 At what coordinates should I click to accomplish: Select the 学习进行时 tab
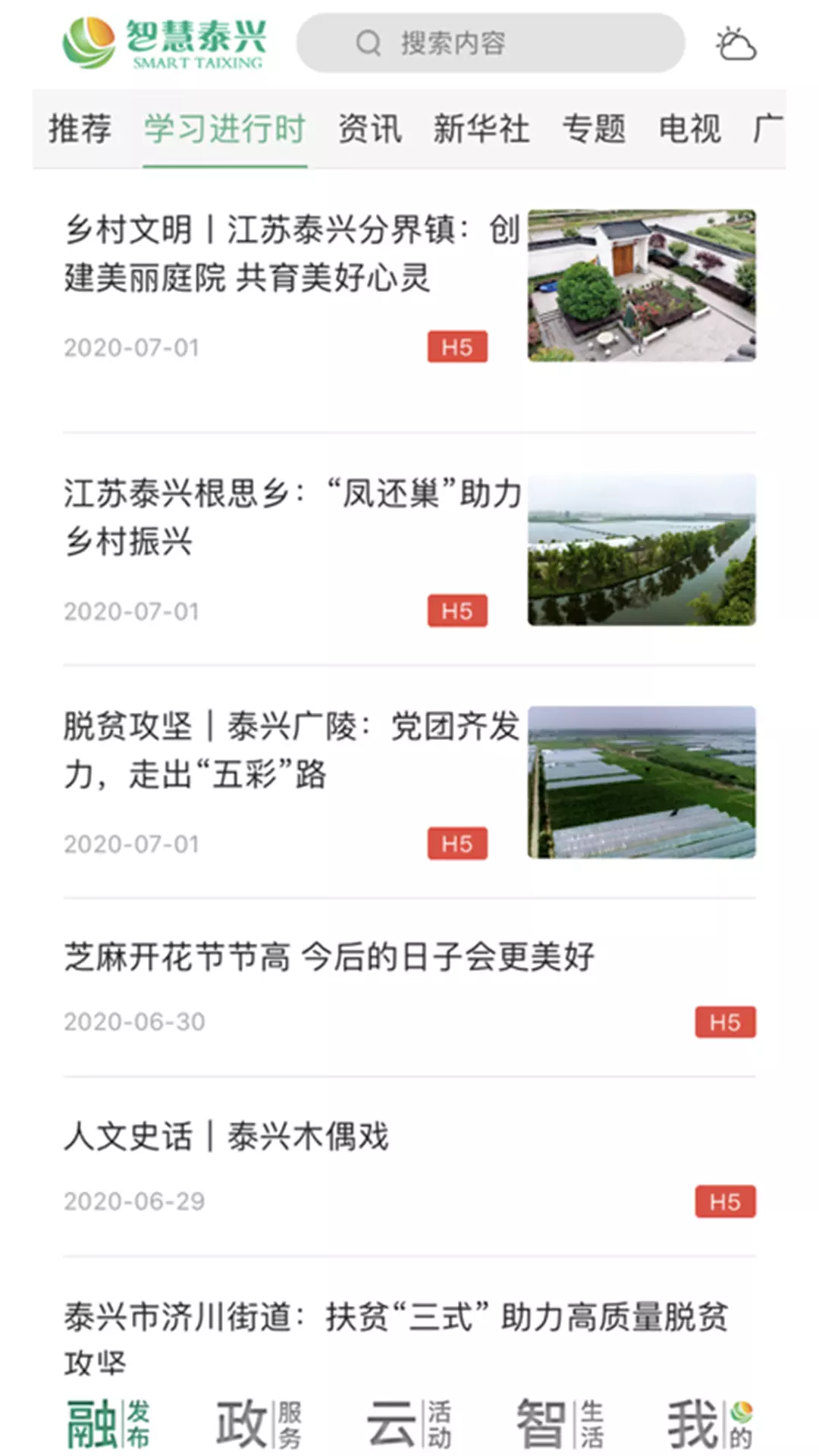pos(225,128)
